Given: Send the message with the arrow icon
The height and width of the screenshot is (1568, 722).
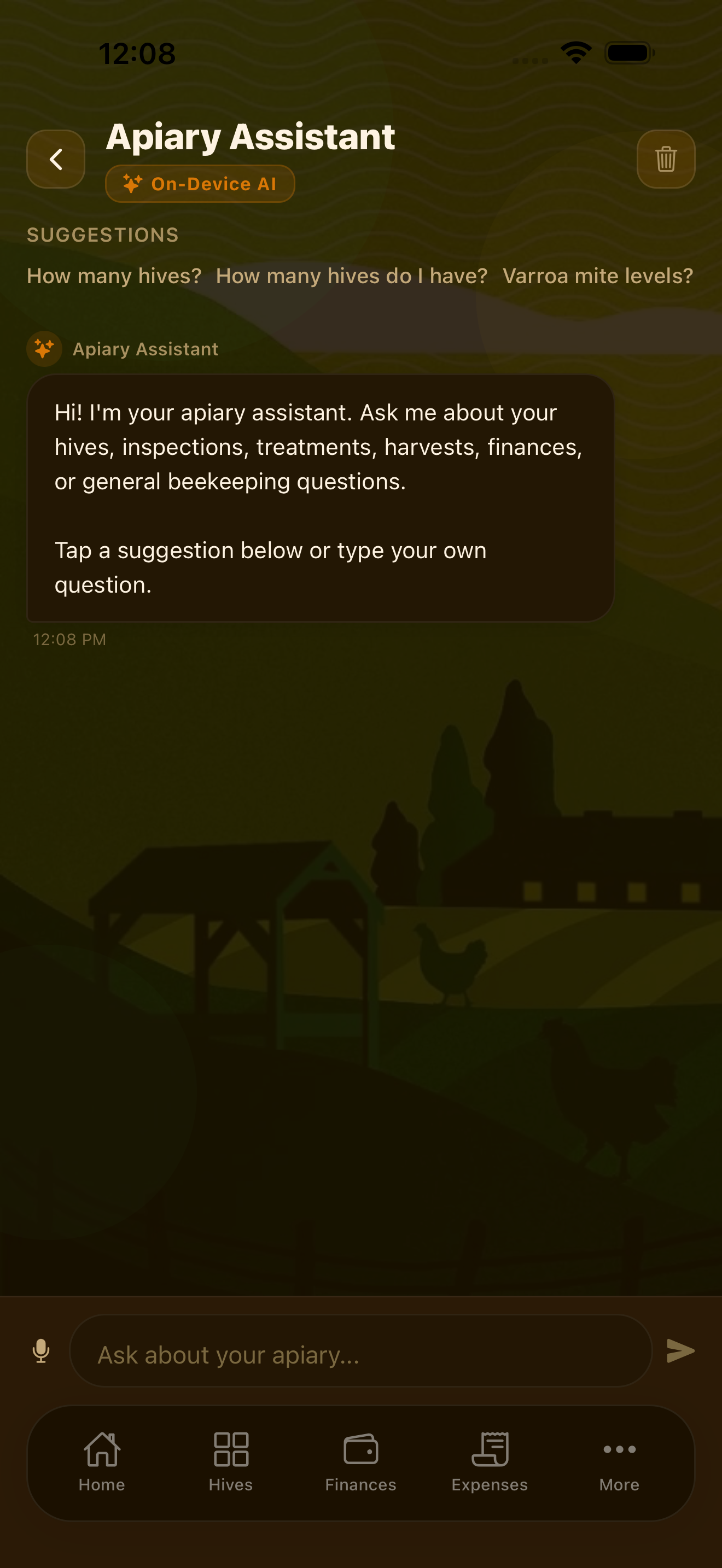Looking at the screenshot, I should pos(680,1351).
